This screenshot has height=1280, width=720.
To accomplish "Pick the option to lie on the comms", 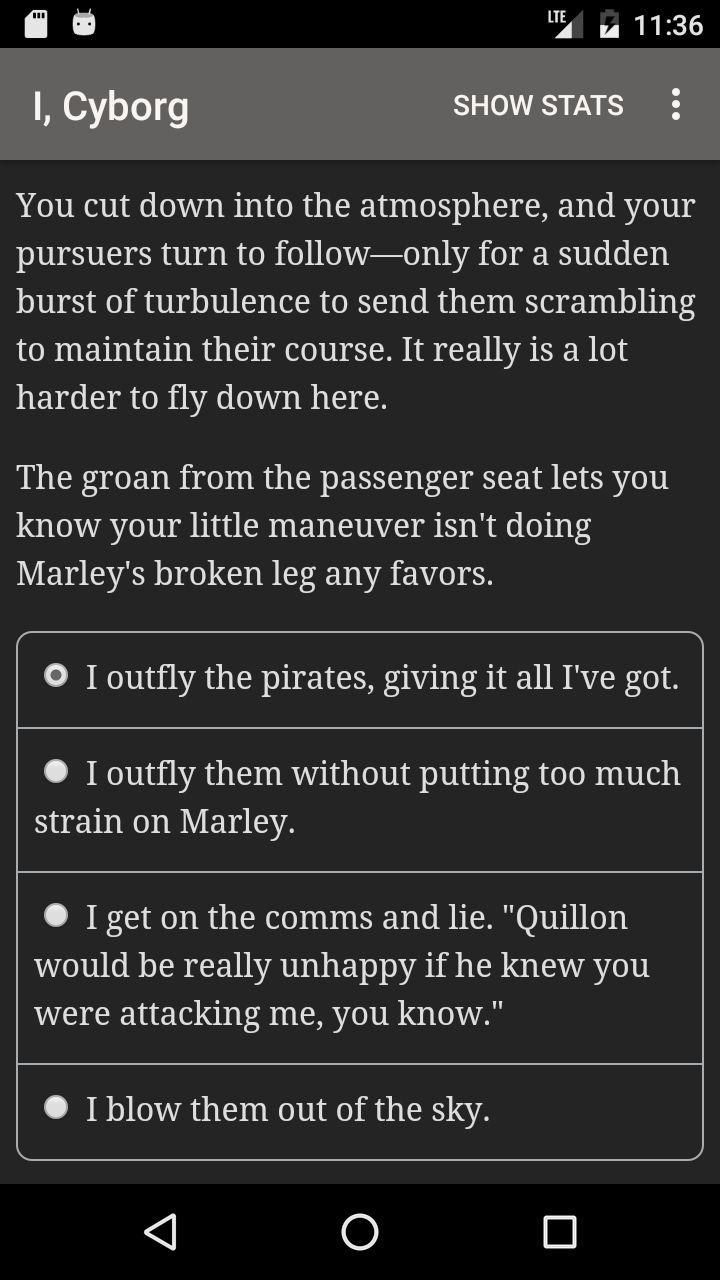I will tap(360, 968).
